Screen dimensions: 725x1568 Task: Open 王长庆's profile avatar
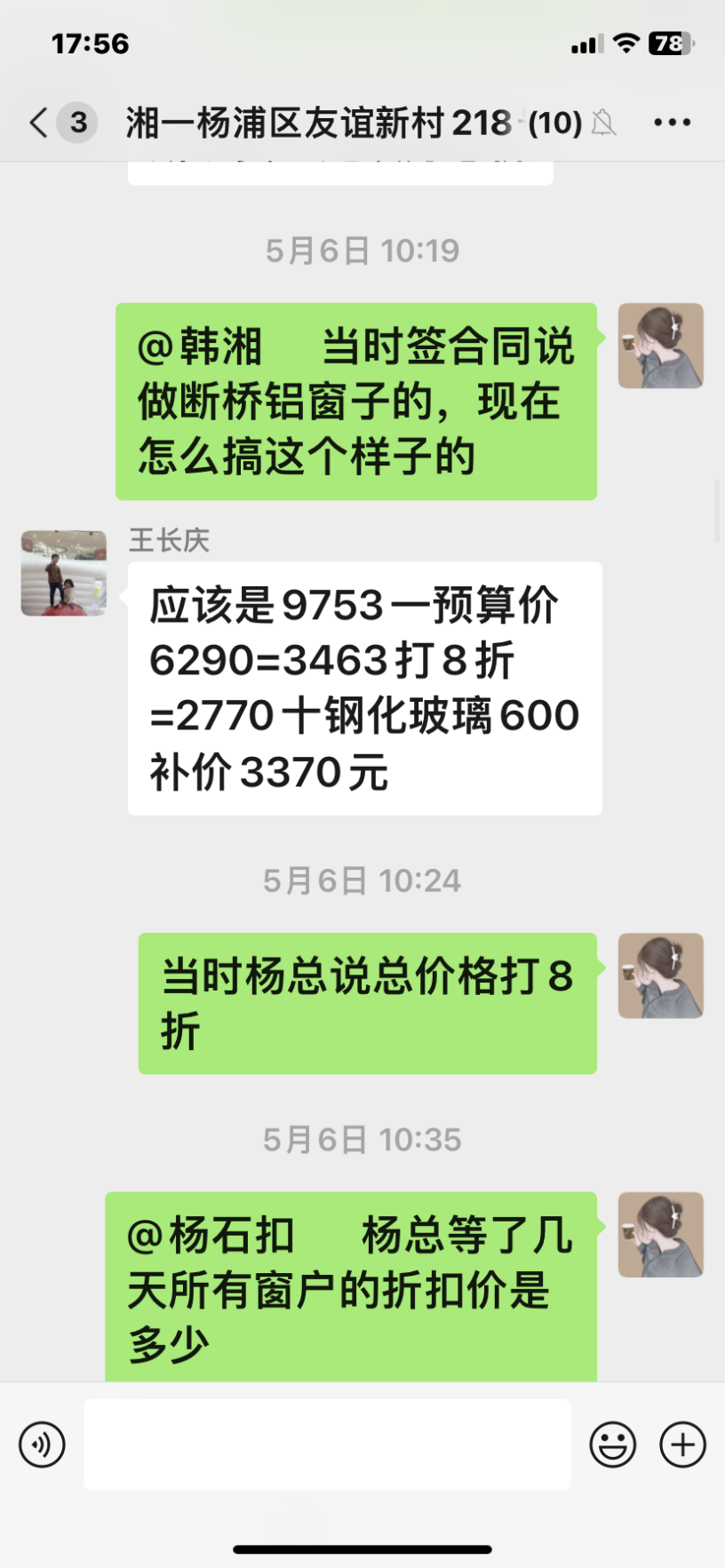point(64,573)
